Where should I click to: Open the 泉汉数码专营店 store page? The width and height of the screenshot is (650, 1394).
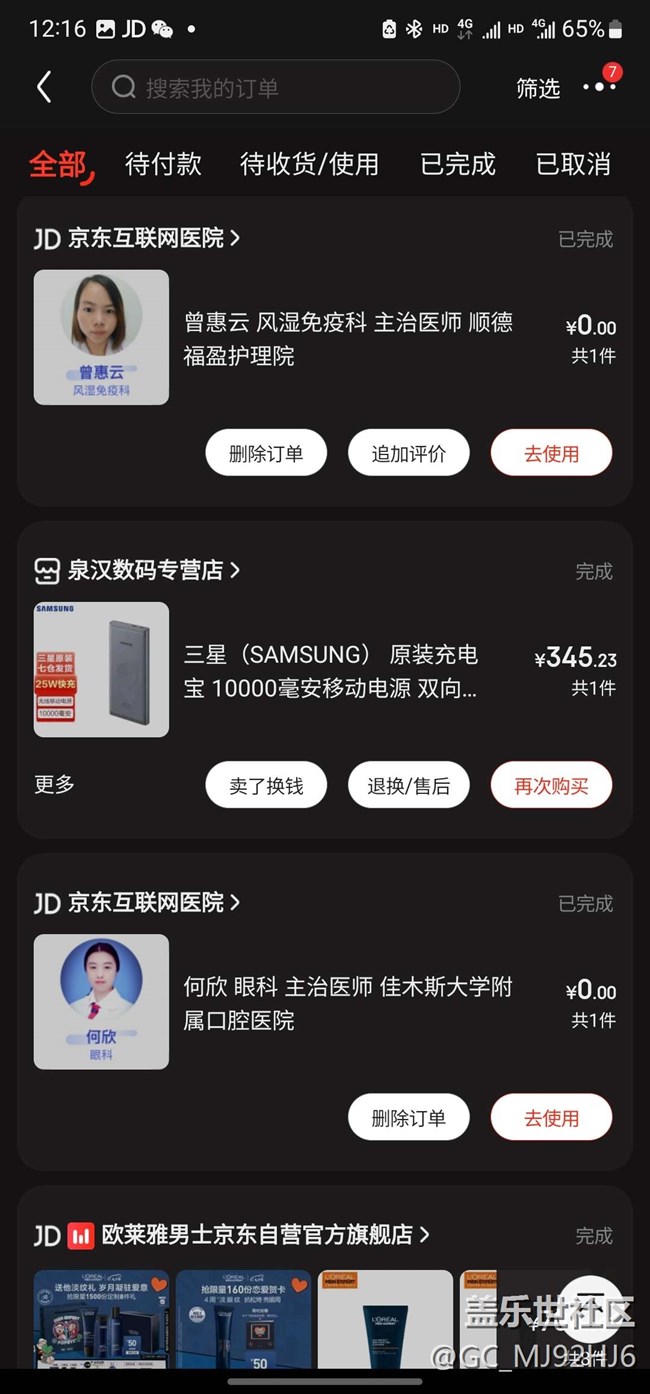(145, 570)
